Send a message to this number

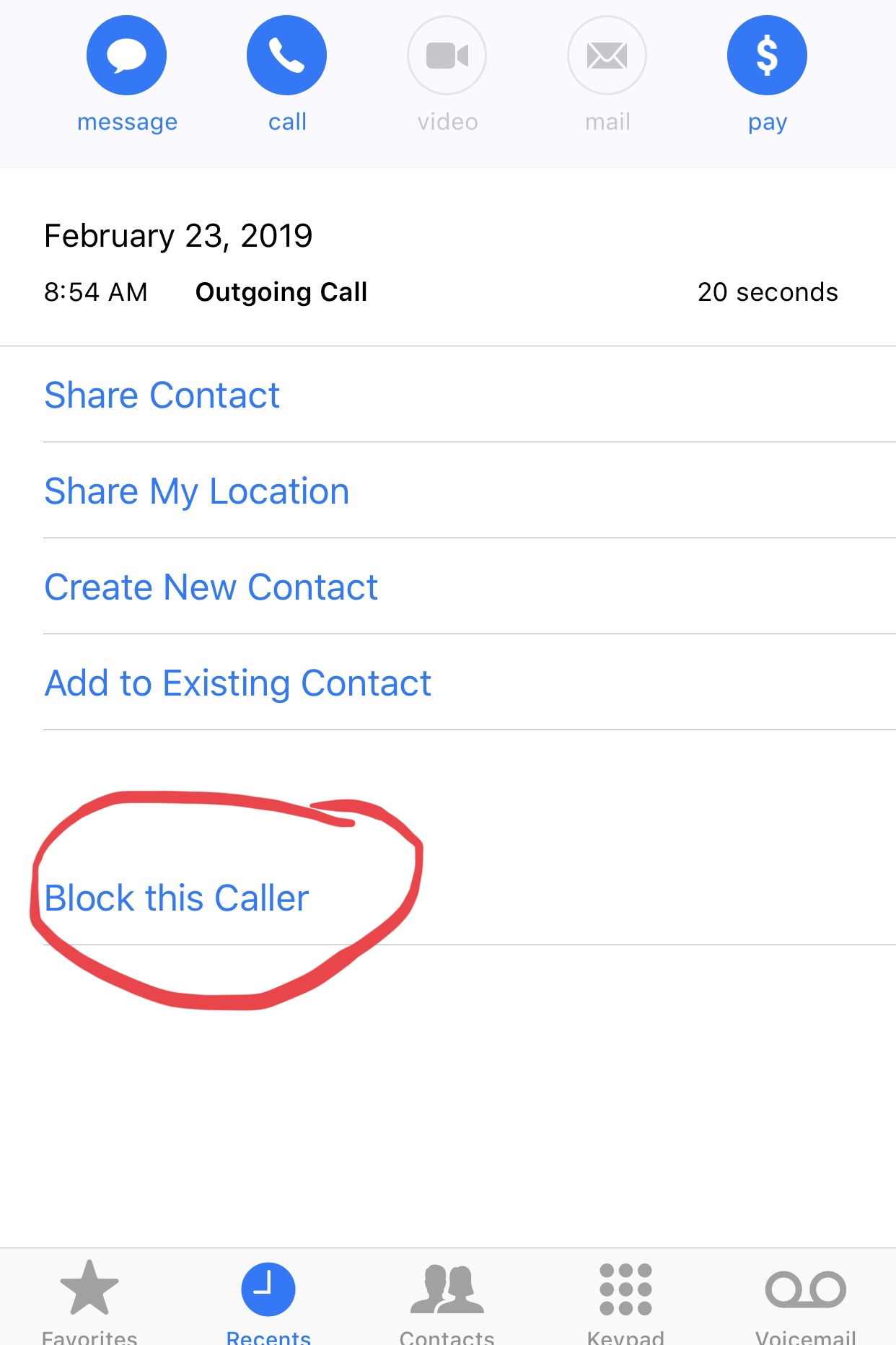pos(126,56)
